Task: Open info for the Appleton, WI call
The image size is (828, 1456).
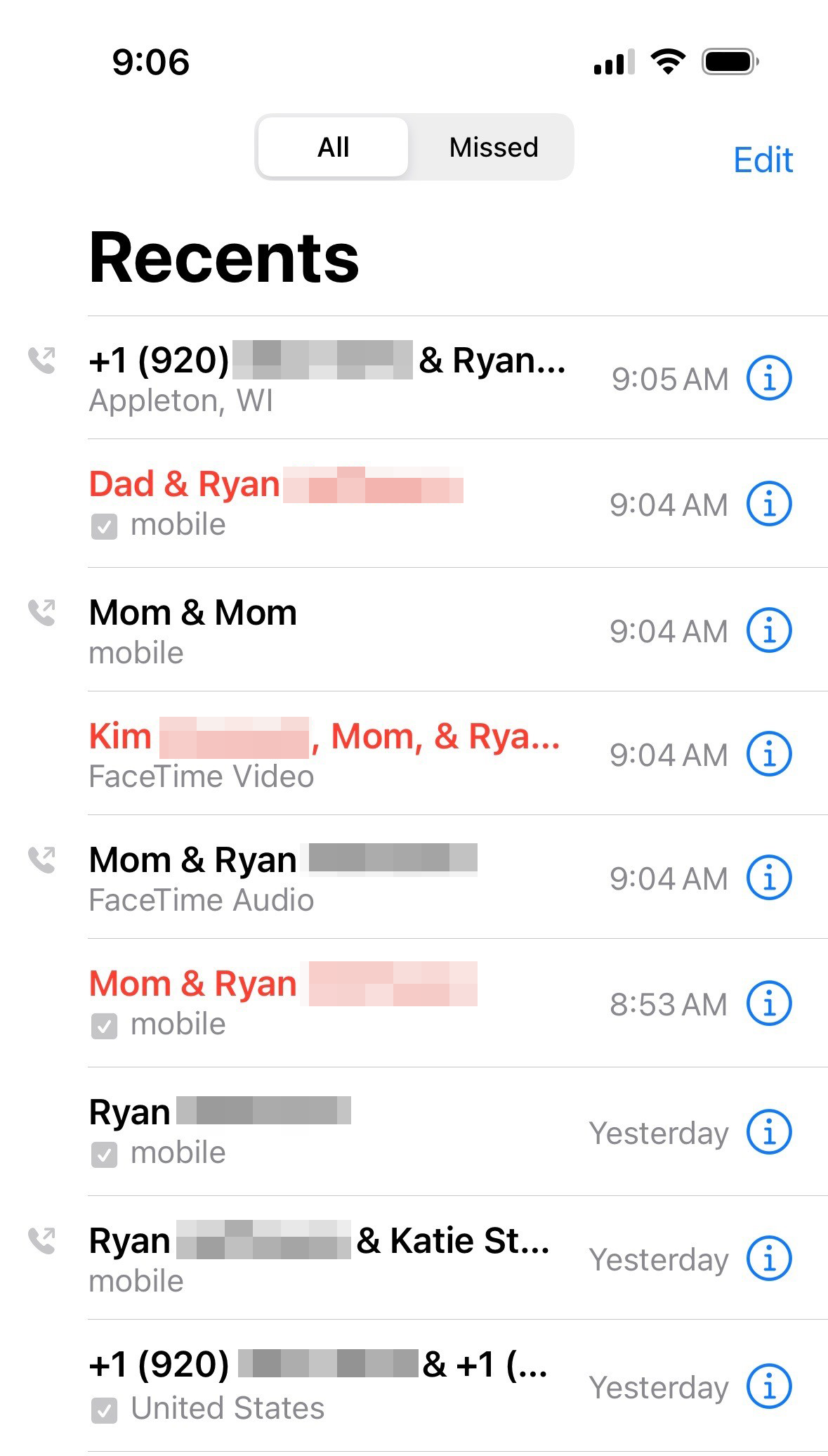Action: [x=769, y=379]
